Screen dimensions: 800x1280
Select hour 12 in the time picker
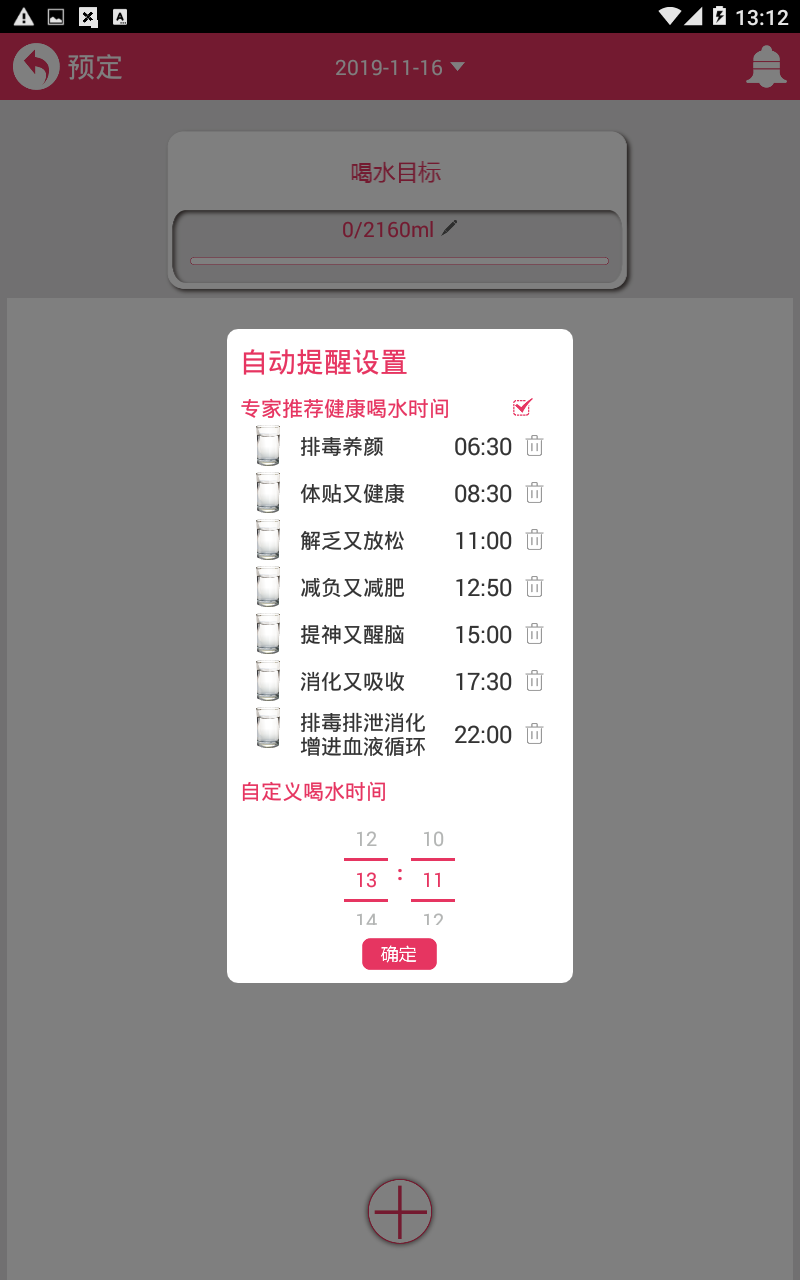pos(366,839)
